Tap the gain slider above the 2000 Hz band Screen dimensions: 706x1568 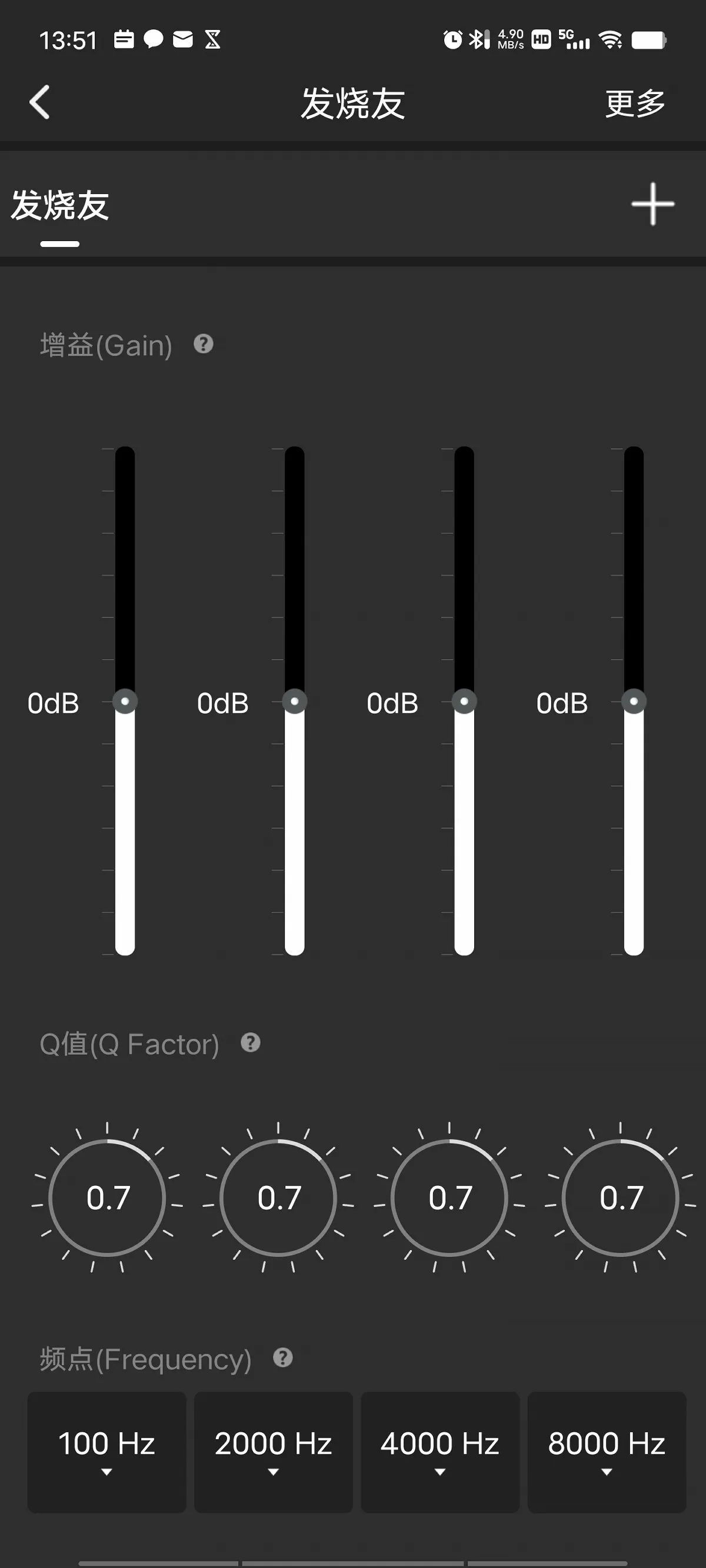[294, 701]
